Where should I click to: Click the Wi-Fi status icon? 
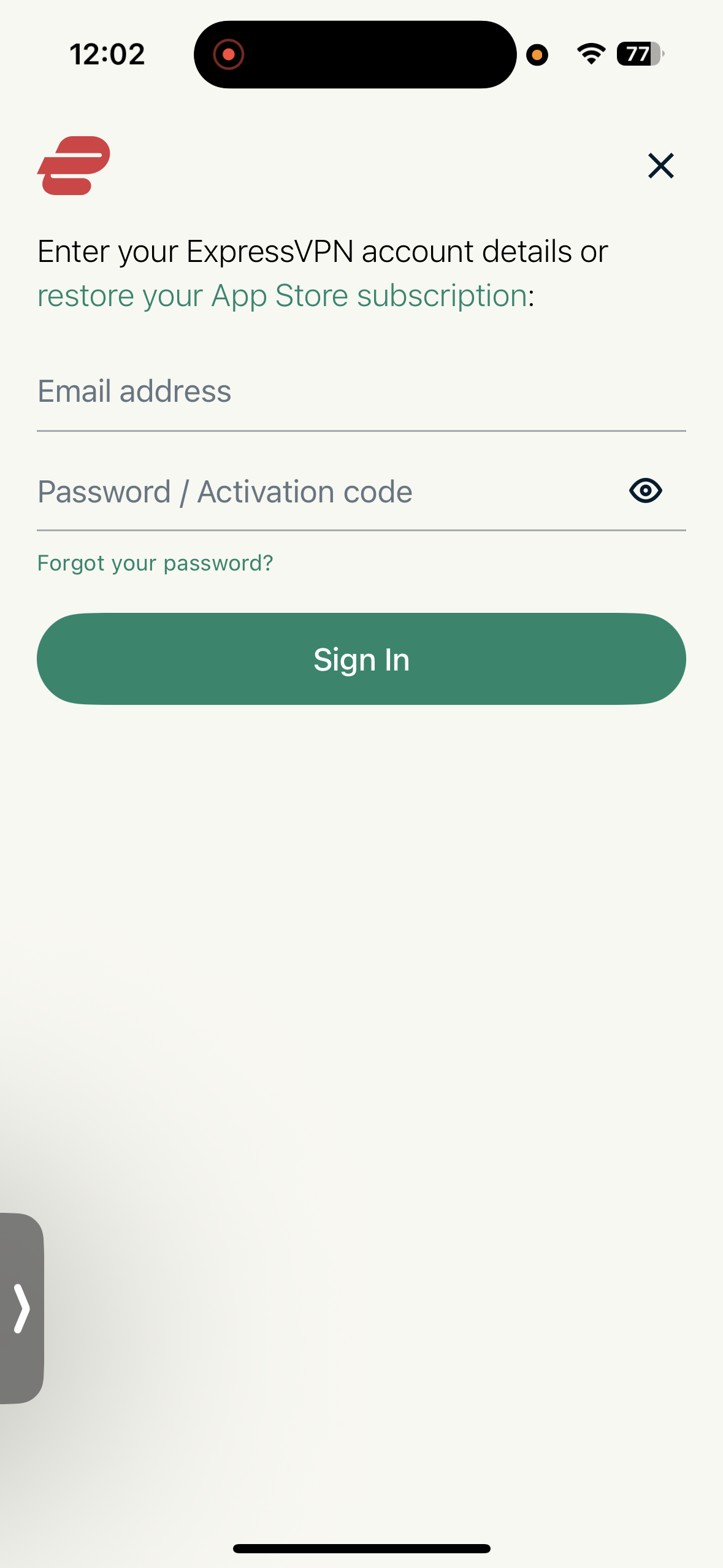click(591, 54)
